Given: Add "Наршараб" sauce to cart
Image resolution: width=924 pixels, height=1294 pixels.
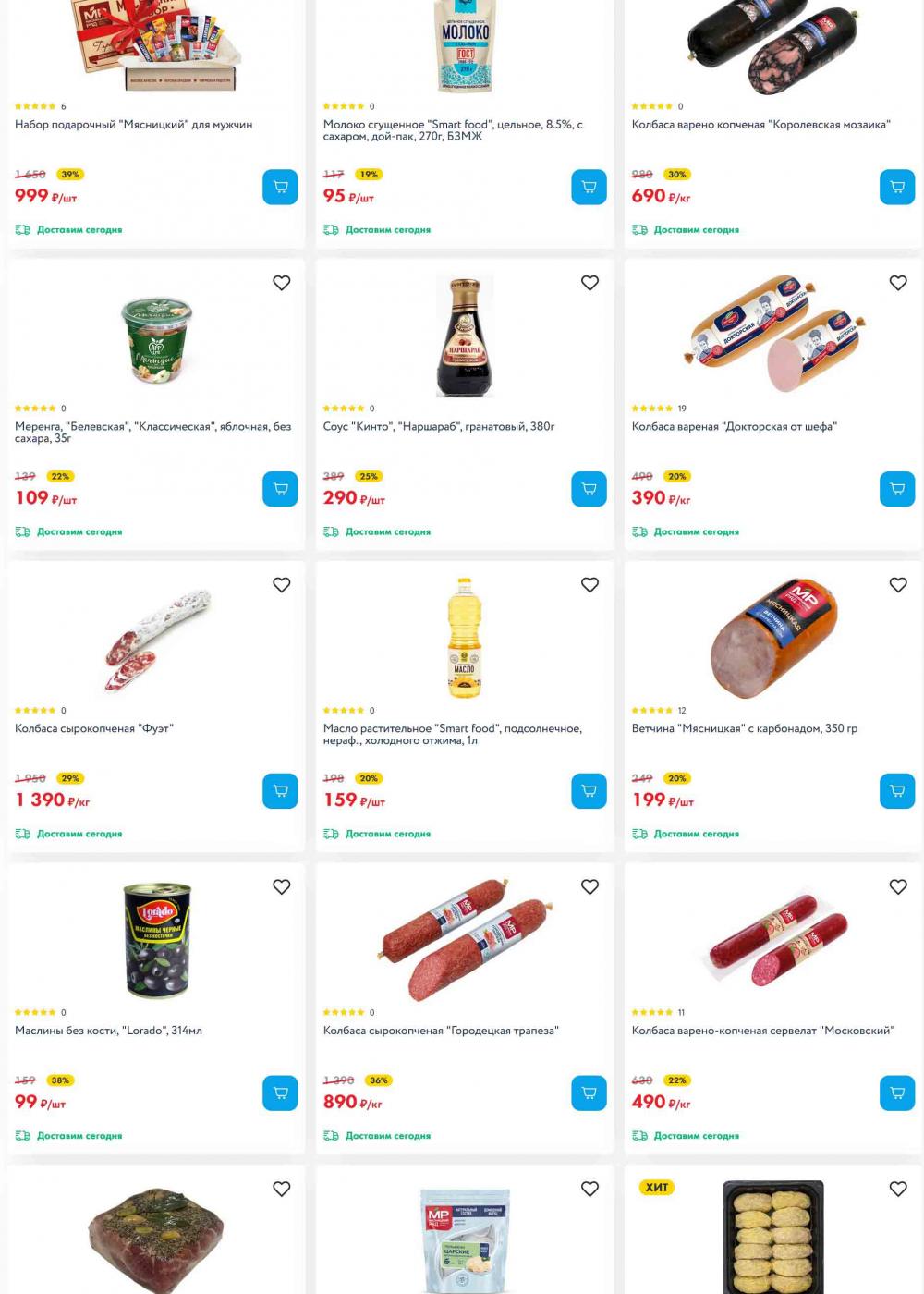Looking at the screenshot, I should 589,489.
